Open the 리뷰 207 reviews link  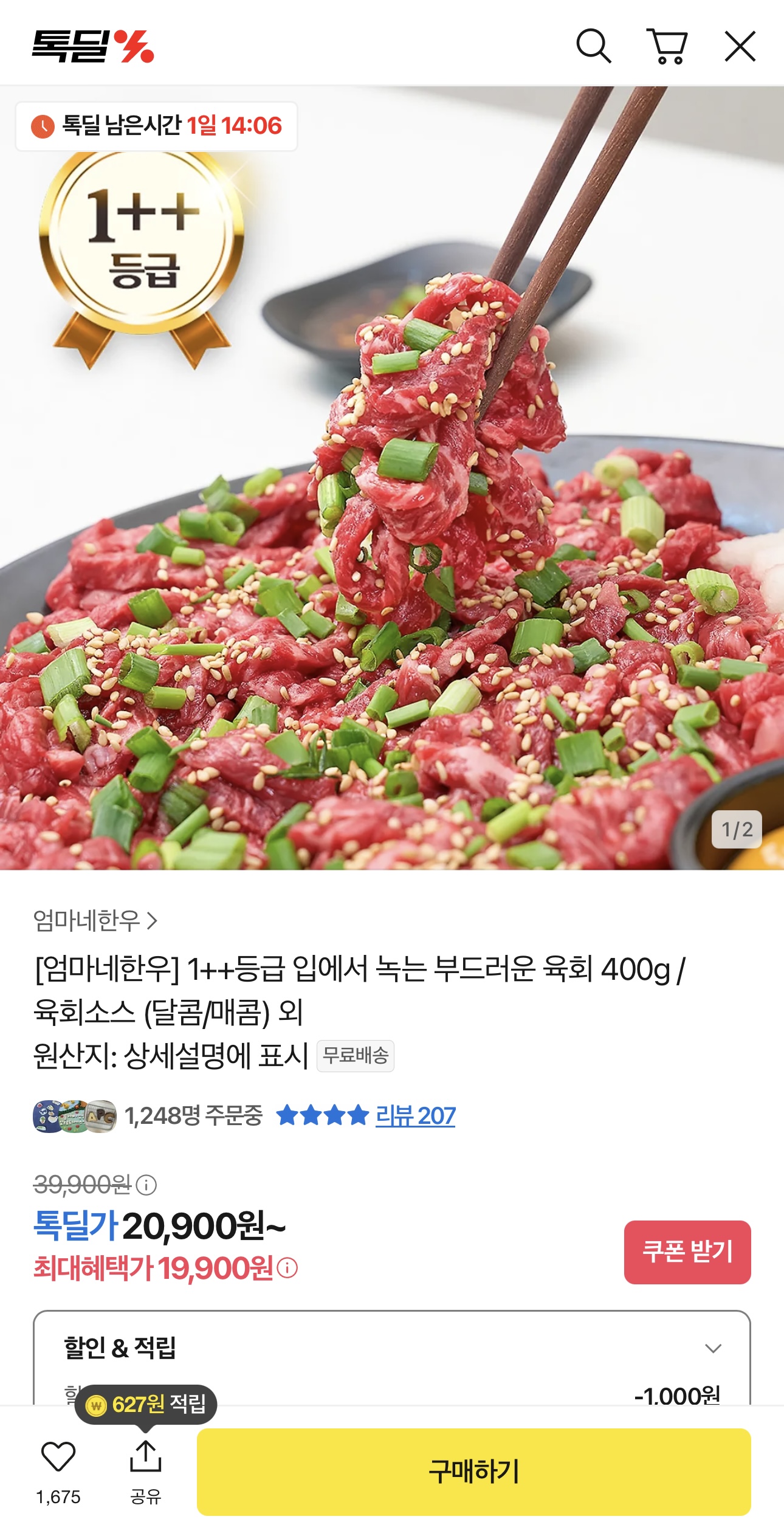(415, 1116)
